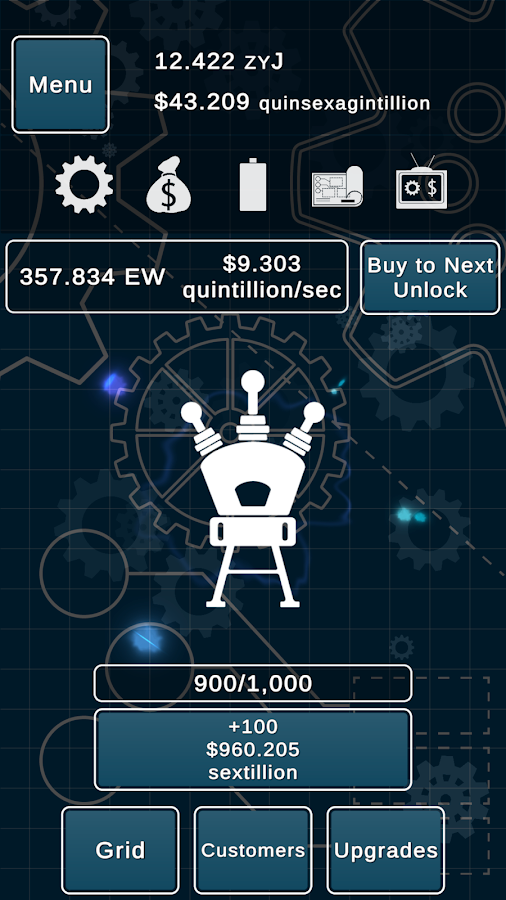Tap the battery icon
This screenshot has width=506, height=900.
pos(253,186)
